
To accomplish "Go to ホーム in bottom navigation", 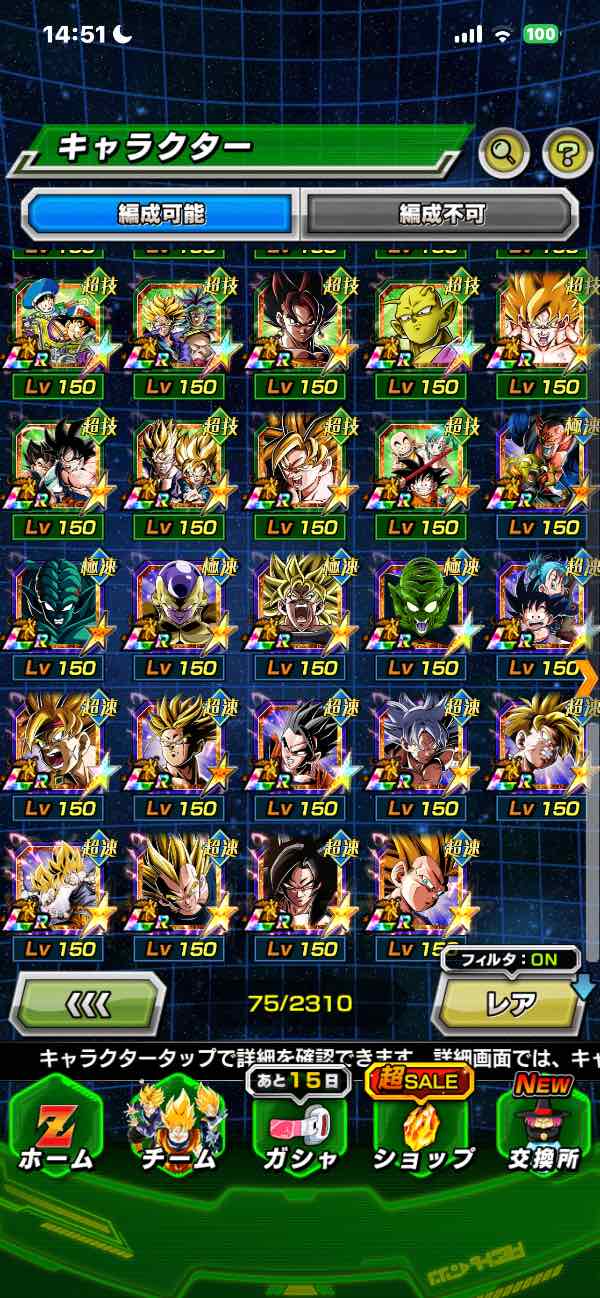I will [55, 1125].
